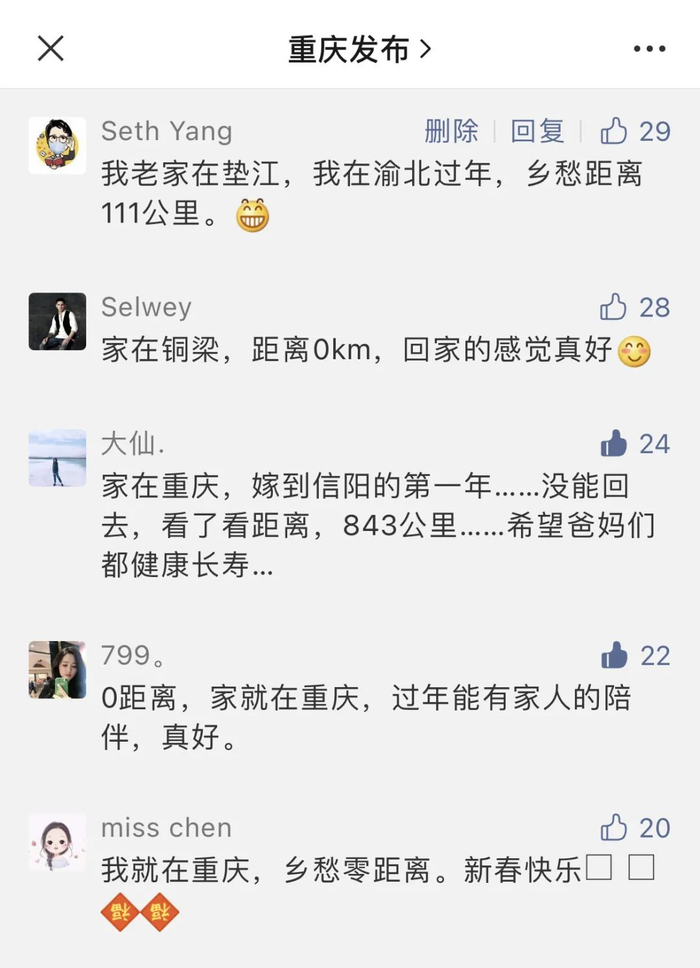Open miss chen's profile avatar
700x968 pixels.
click(x=57, y=841)
